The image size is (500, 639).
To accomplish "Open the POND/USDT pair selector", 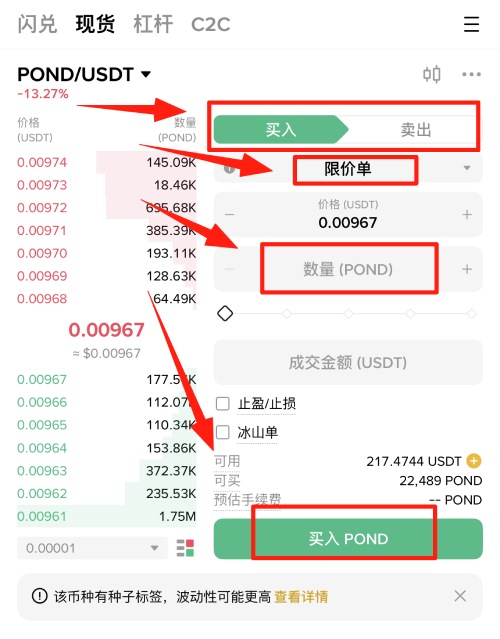I will point(84,74).
